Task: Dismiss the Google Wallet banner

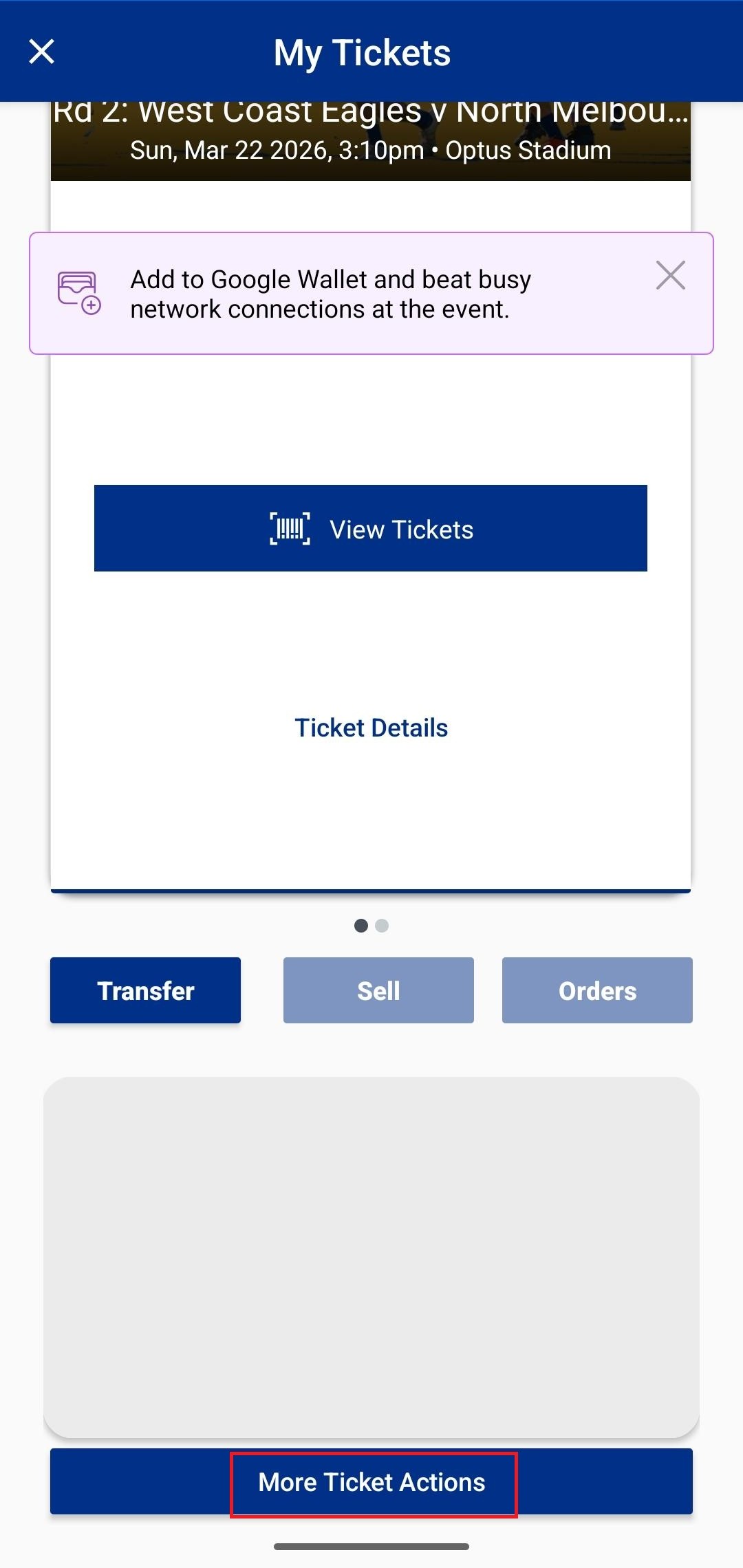Action: tap(670, 276)
